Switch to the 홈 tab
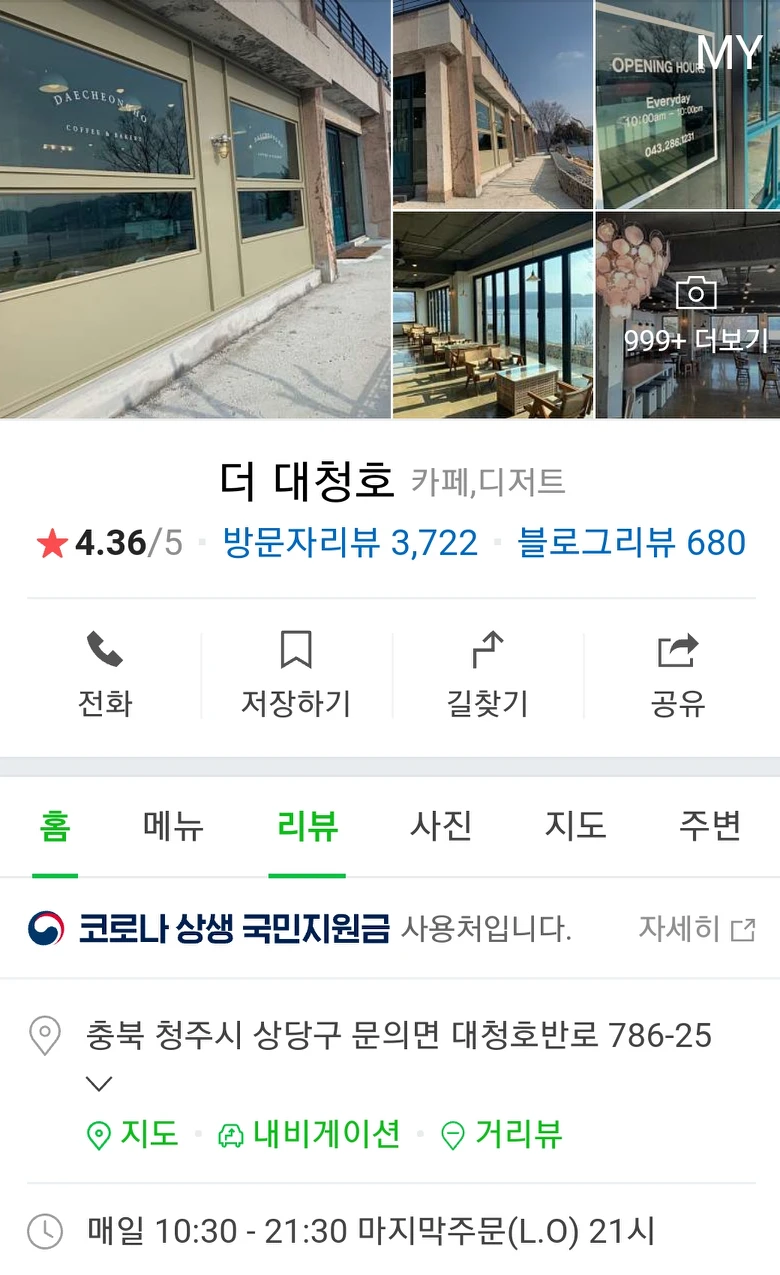The image size is (780, 1275). click(x=55, y=826)
